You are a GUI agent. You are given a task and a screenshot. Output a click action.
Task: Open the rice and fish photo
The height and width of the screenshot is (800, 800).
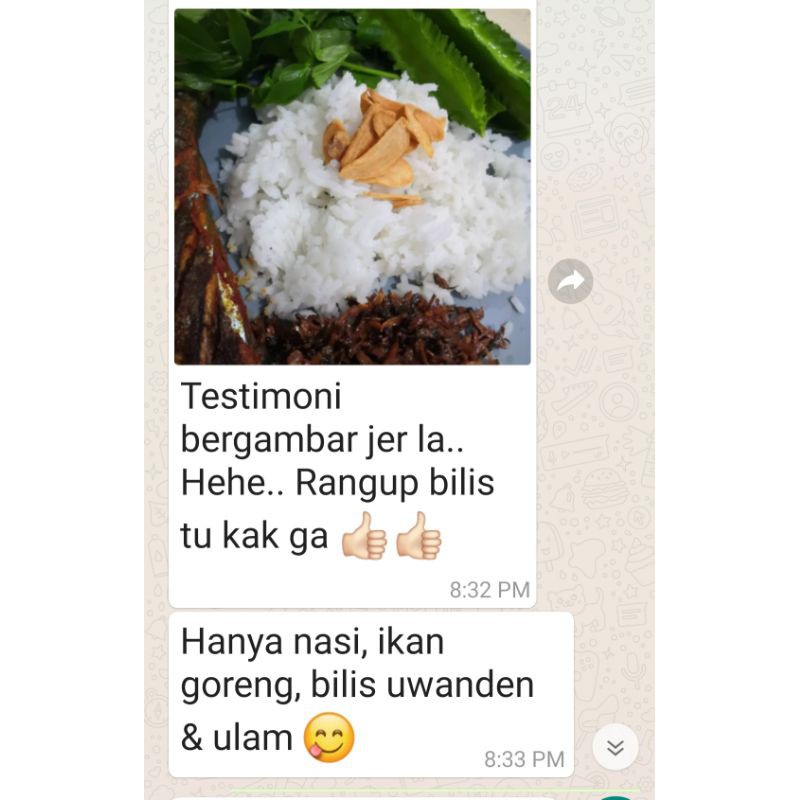click(x=352, y=187)
